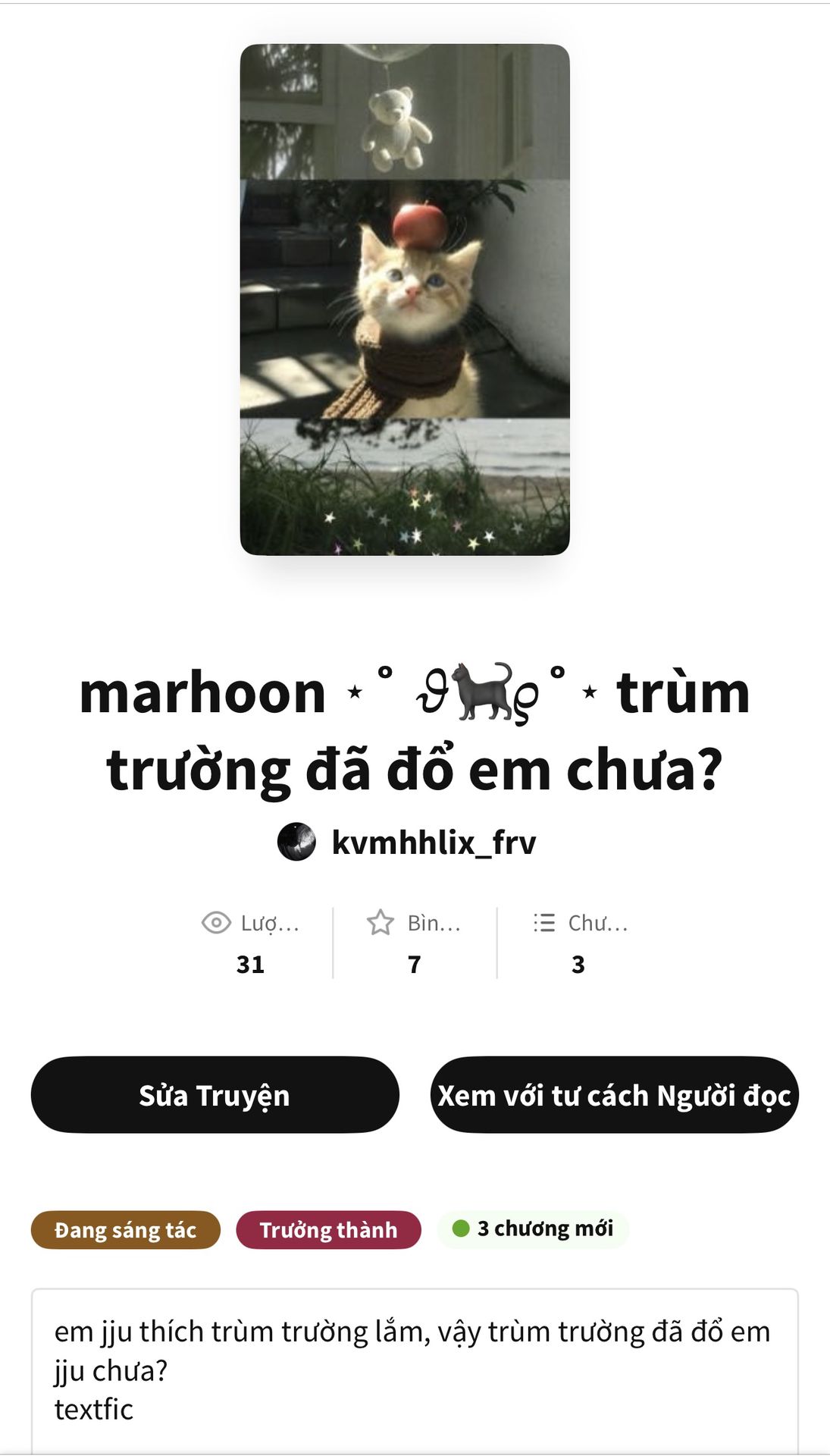830x1456 pixels.
Task: Open the chapter list count
Action: (x=580, y=943)
